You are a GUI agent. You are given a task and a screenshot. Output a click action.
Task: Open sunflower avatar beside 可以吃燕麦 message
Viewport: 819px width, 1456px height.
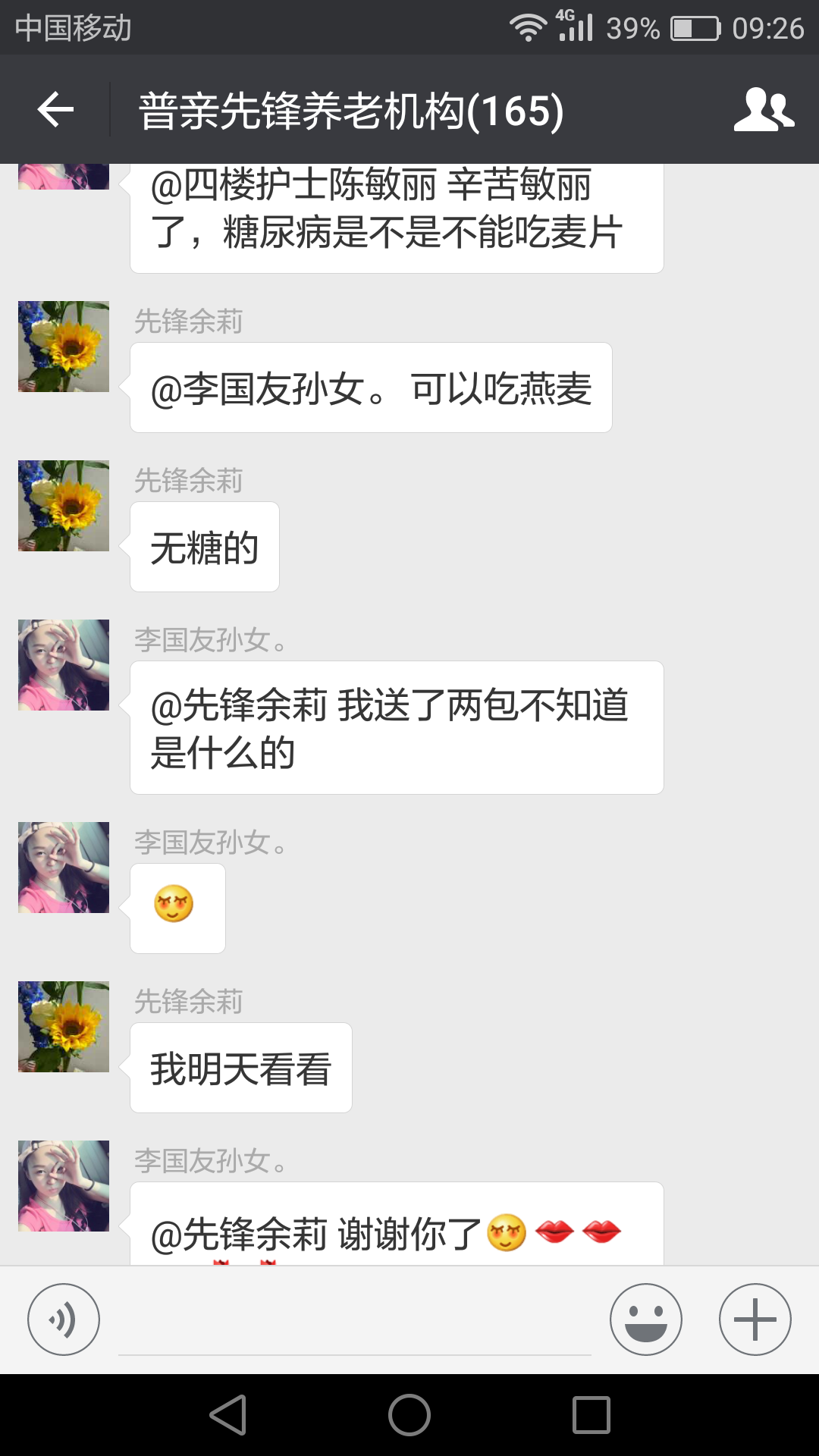click(x=64, y=347)
